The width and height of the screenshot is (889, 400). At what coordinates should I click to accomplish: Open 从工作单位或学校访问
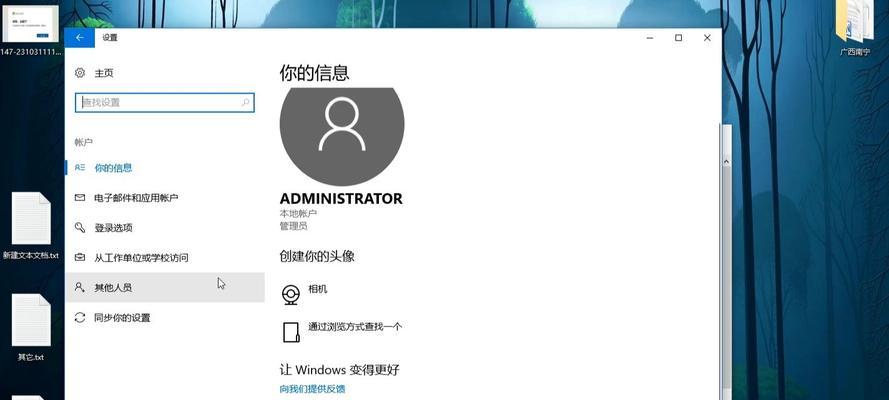141,258
